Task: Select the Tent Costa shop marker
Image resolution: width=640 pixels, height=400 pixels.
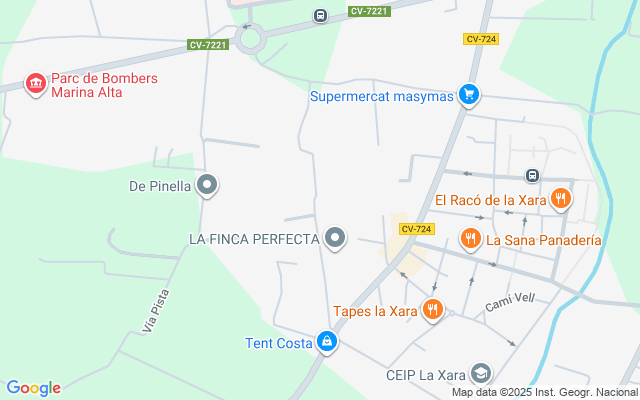Action: (x=326, y=343)
